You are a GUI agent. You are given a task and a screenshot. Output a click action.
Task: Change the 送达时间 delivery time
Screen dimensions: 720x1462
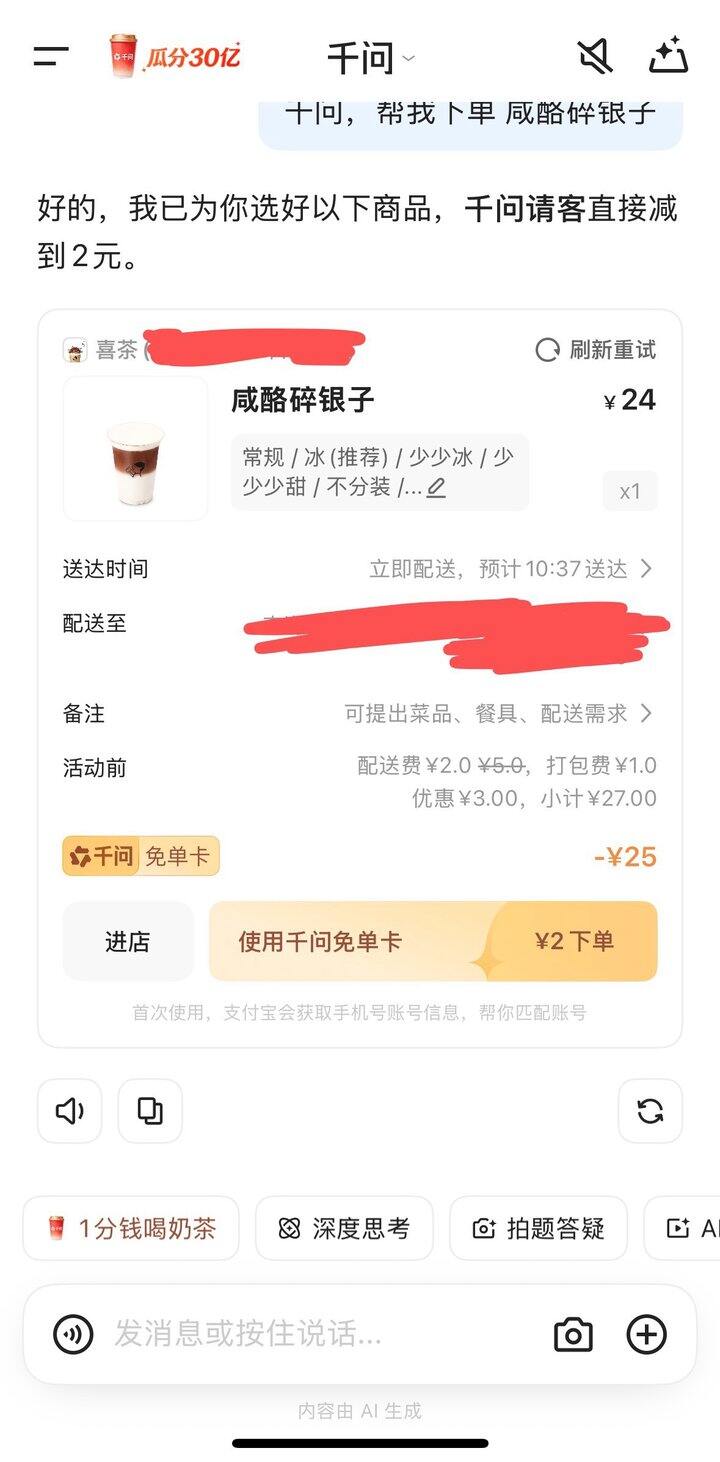click(510, 569)
